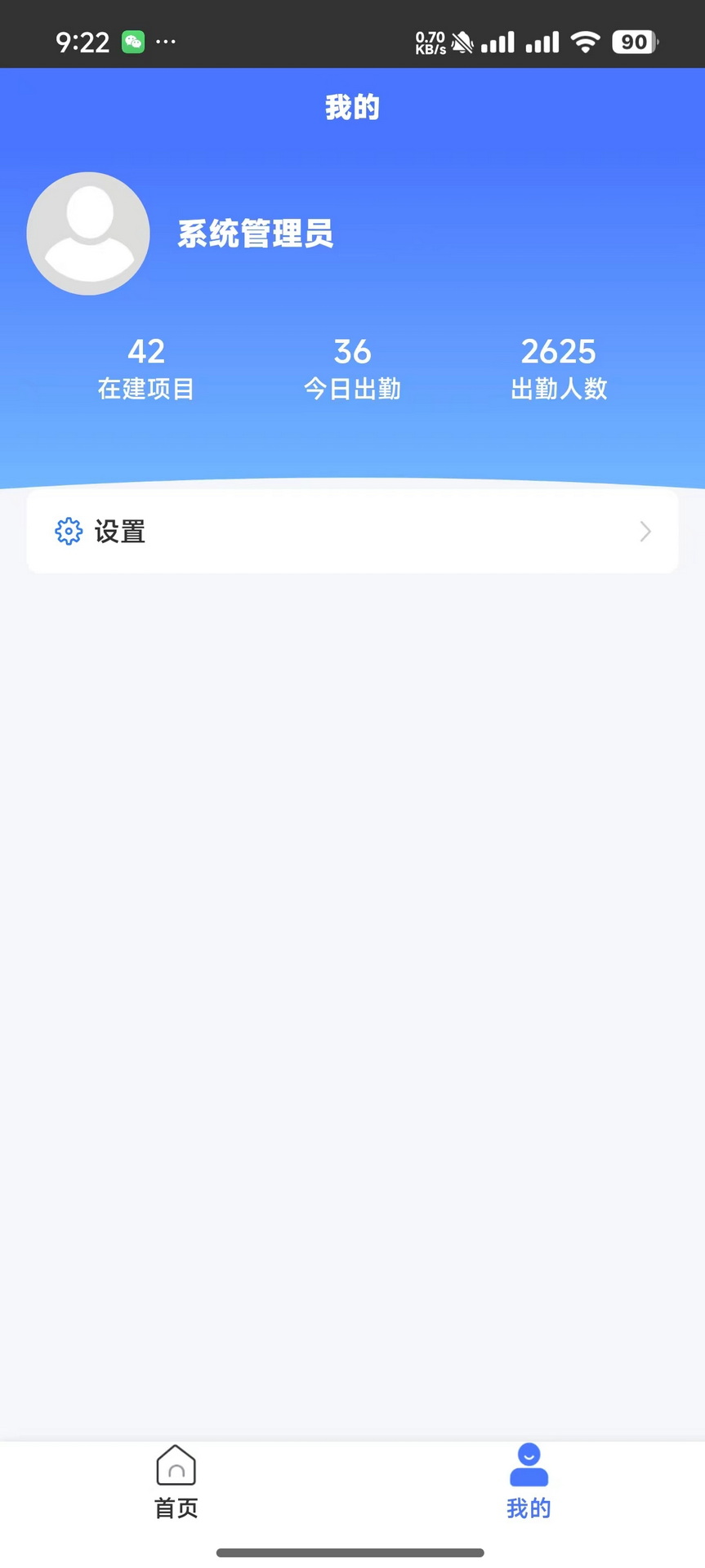Tap the mute notification icon in status bar

point(462,42)
